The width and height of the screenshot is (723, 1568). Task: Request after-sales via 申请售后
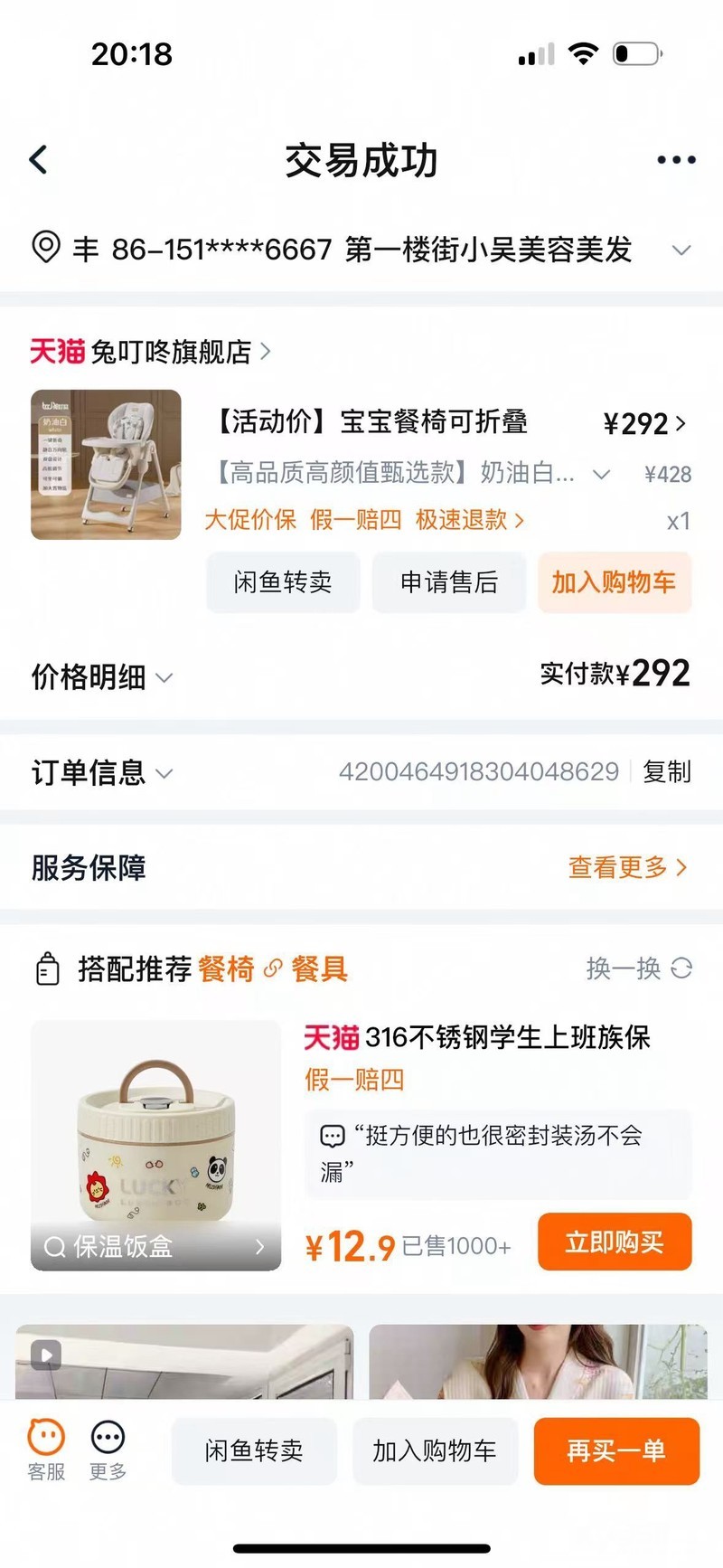click(x=449, y=582)
